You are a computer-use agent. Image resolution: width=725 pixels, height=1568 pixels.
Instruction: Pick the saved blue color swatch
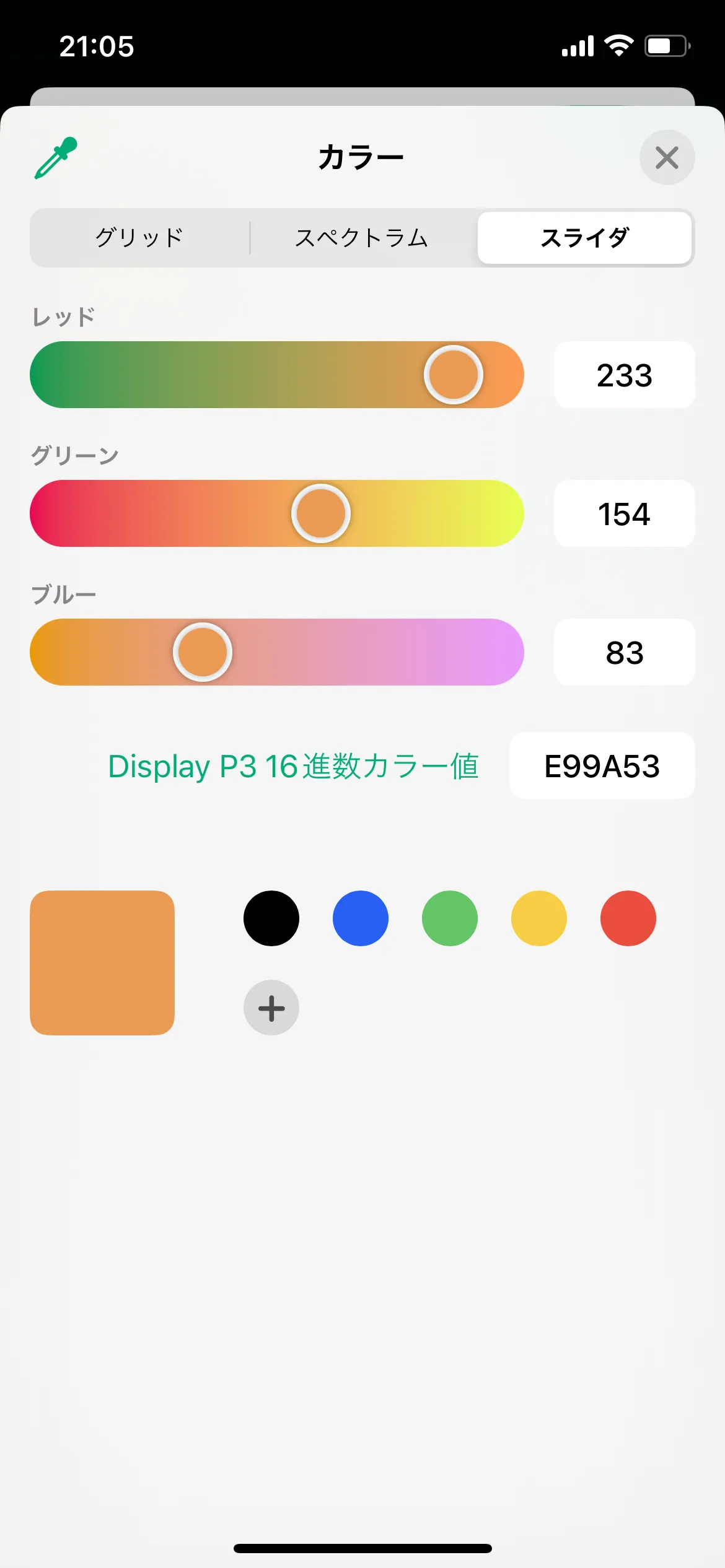360,918
